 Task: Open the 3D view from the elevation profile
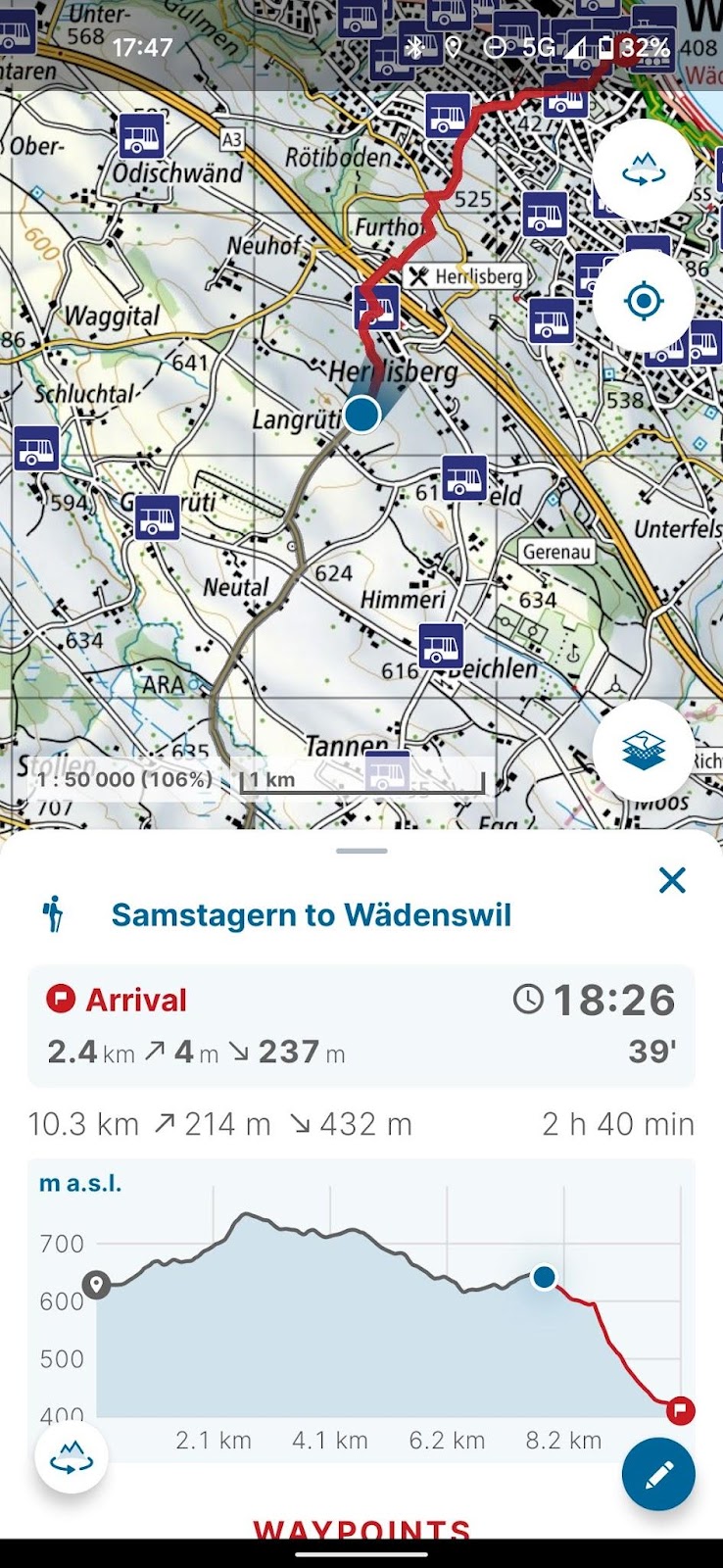click(x=72, y=1457)
